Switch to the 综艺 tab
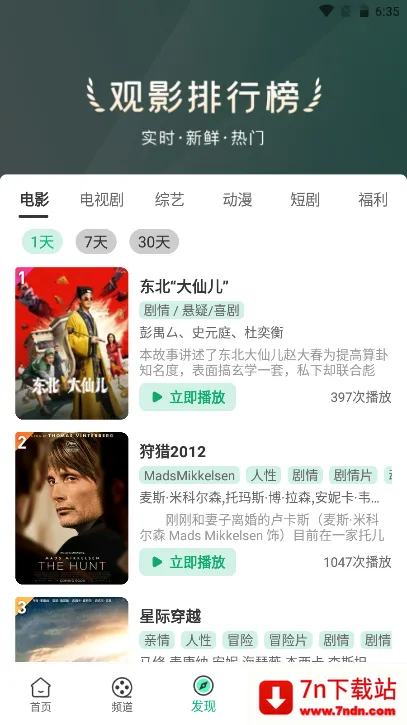Screen dimensions: 407x725 pos(169,200)
